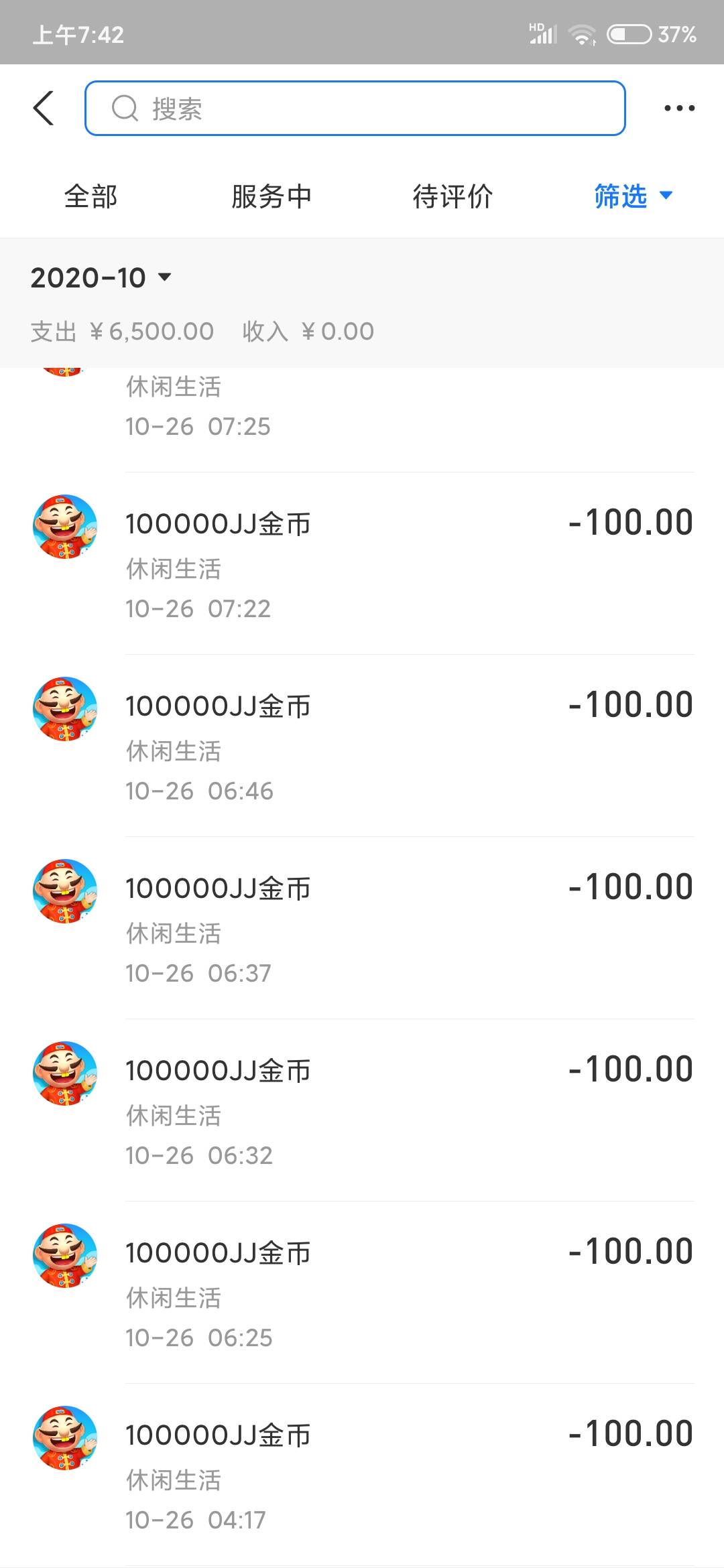Open the 筛选 filter dropdown
This screenshot has width=724, height=1568.
(629, 196)
